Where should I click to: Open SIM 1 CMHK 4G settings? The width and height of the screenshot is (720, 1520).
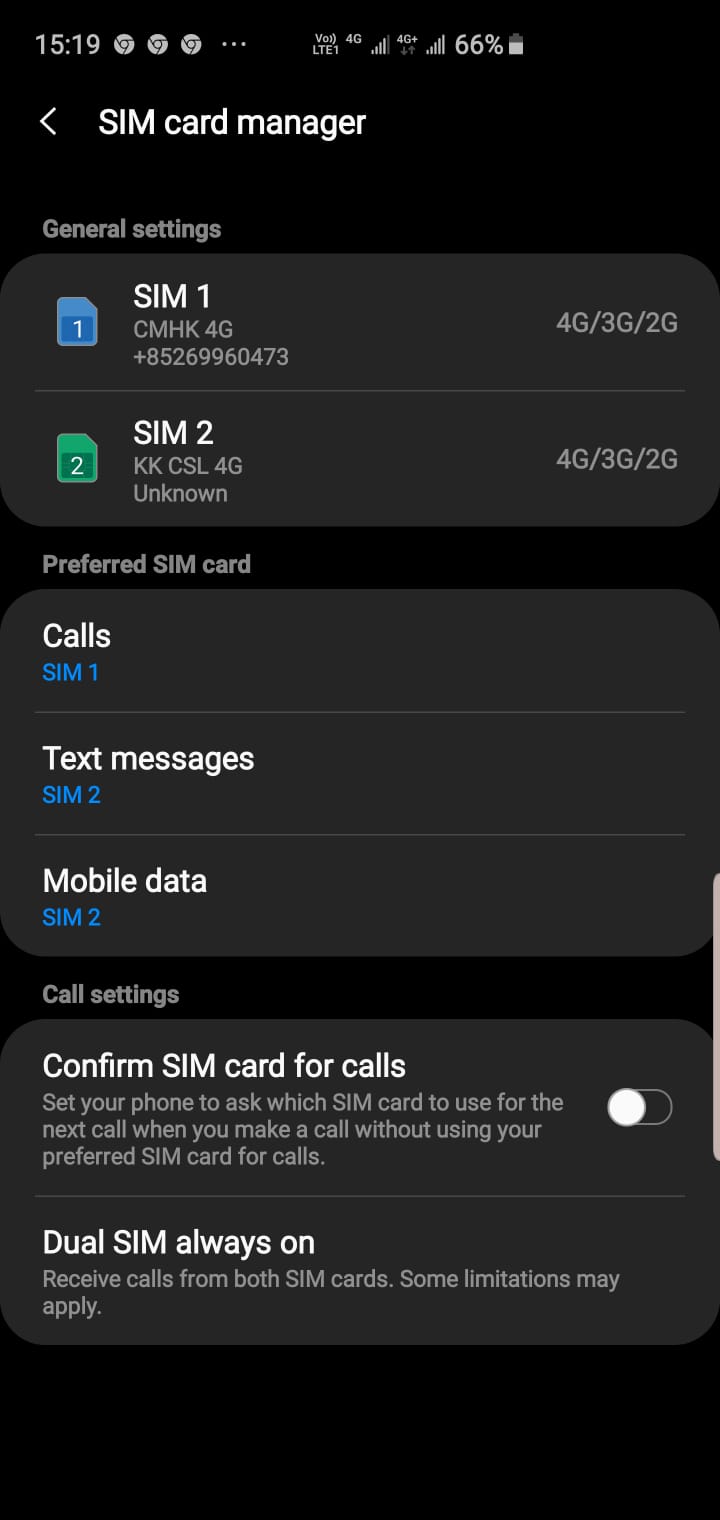coord(360,324)
